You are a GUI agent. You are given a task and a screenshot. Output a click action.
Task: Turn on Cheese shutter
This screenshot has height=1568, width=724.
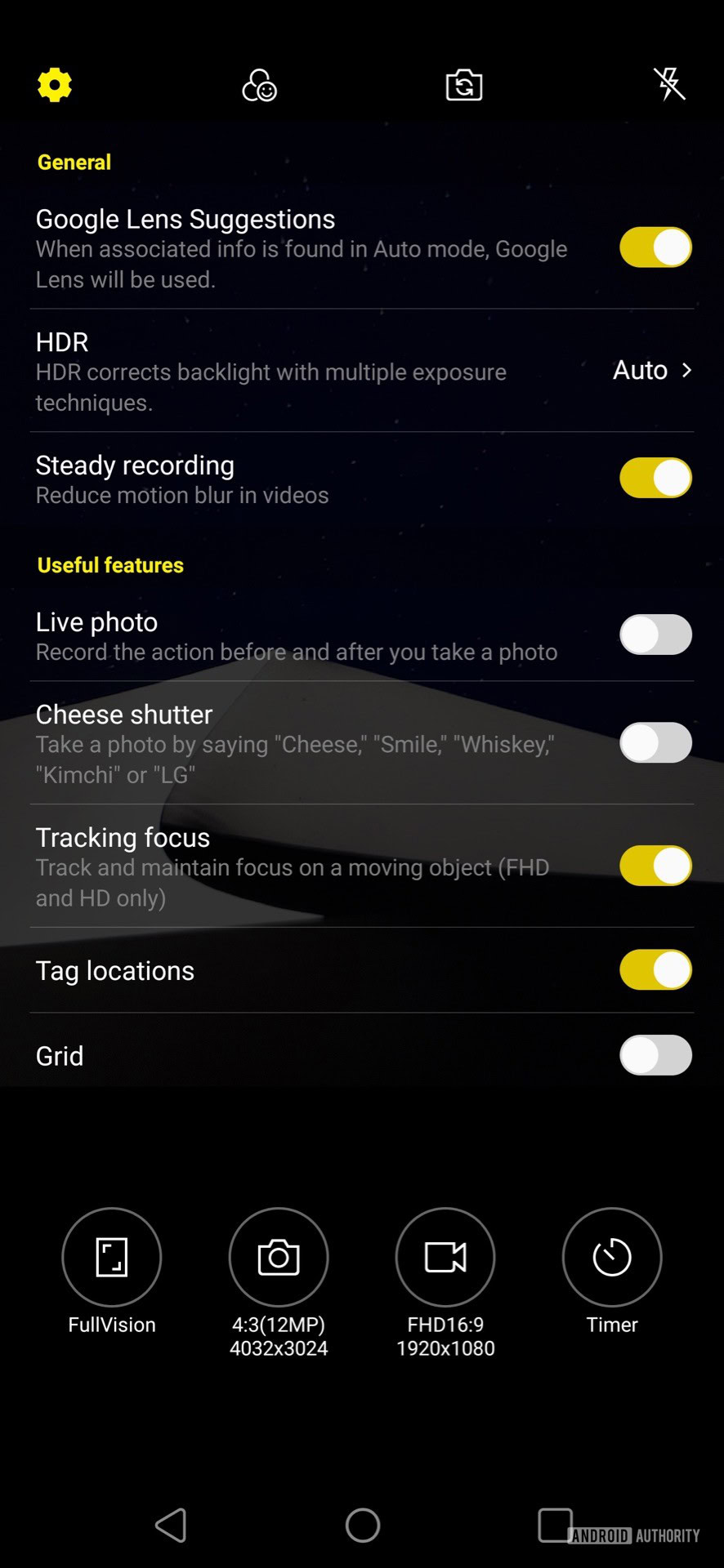655,742
